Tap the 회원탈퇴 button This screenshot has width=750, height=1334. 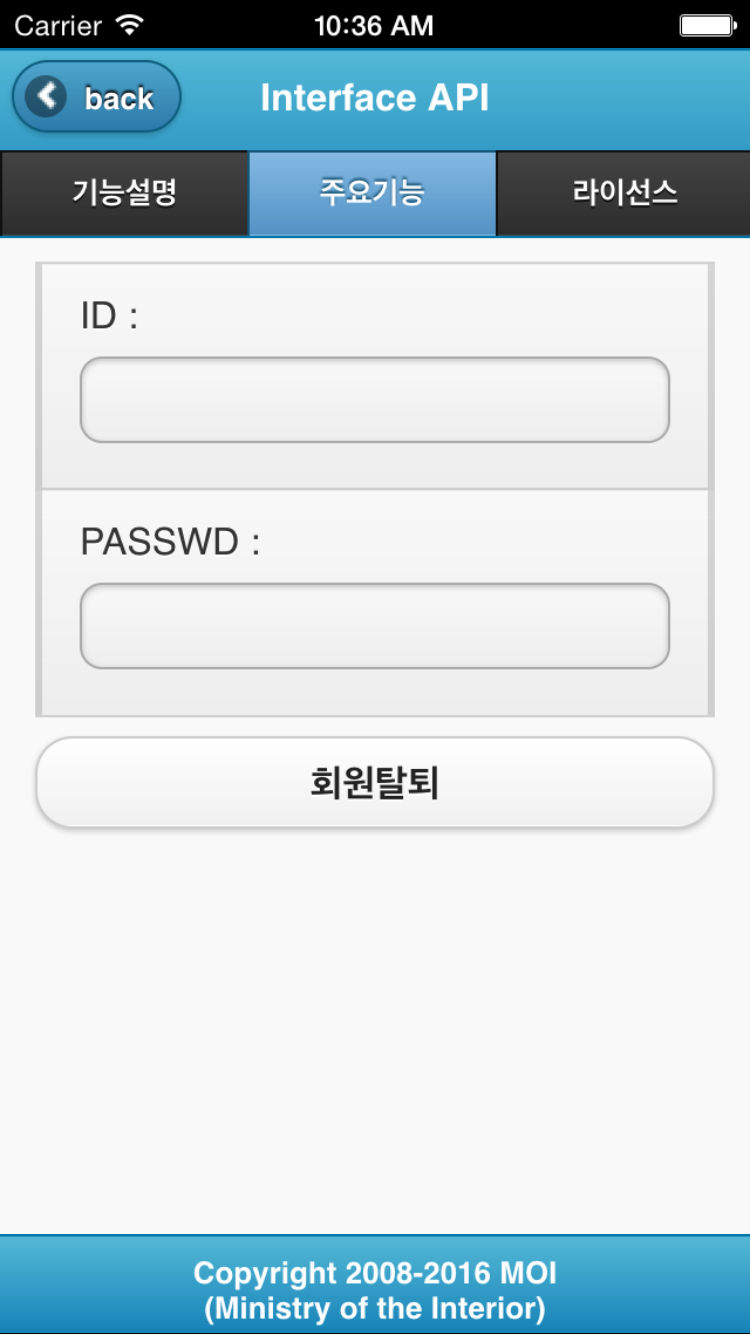374,783
